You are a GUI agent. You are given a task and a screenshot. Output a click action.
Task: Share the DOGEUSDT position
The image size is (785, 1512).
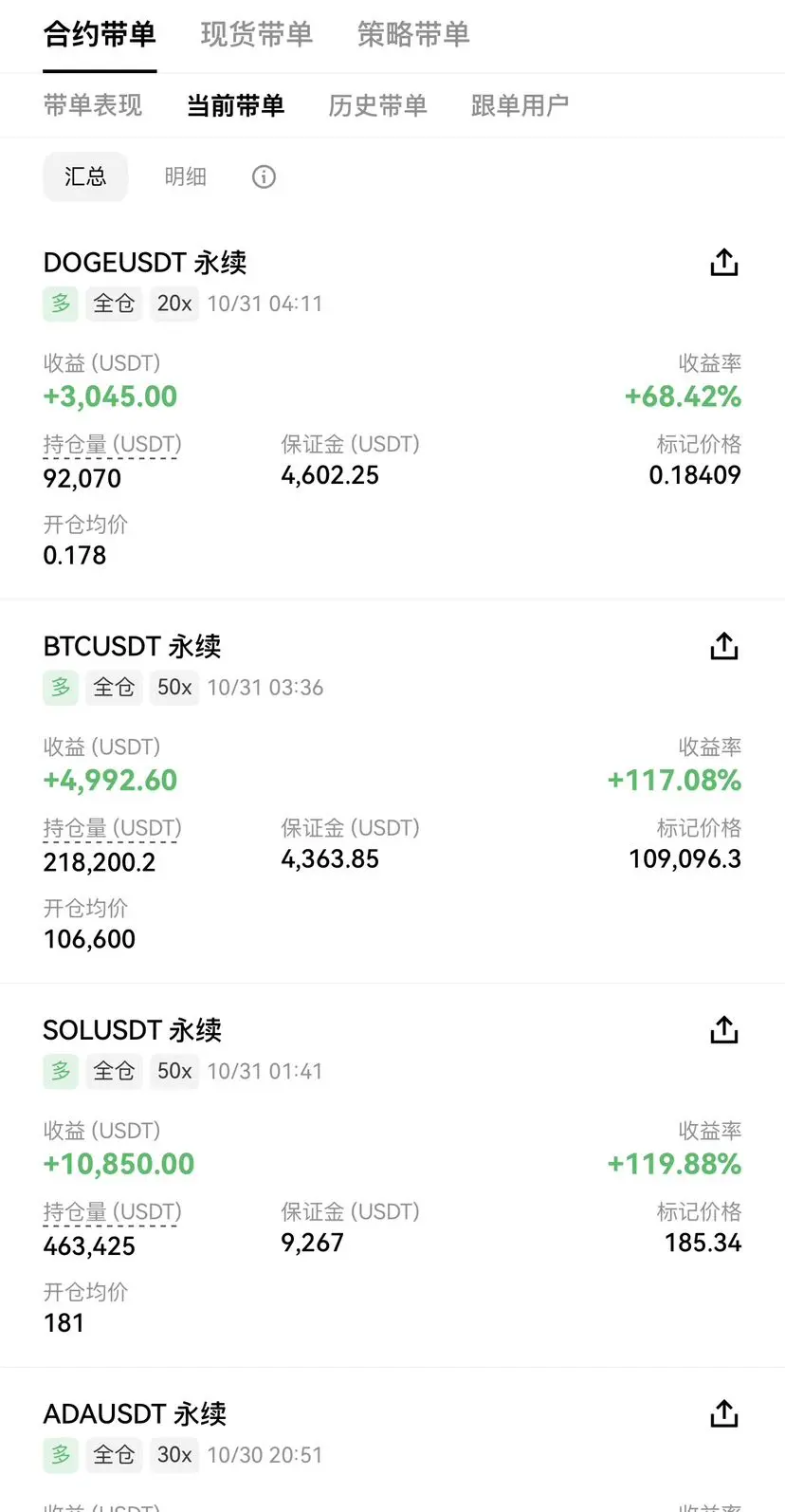[x=724, y=263]
